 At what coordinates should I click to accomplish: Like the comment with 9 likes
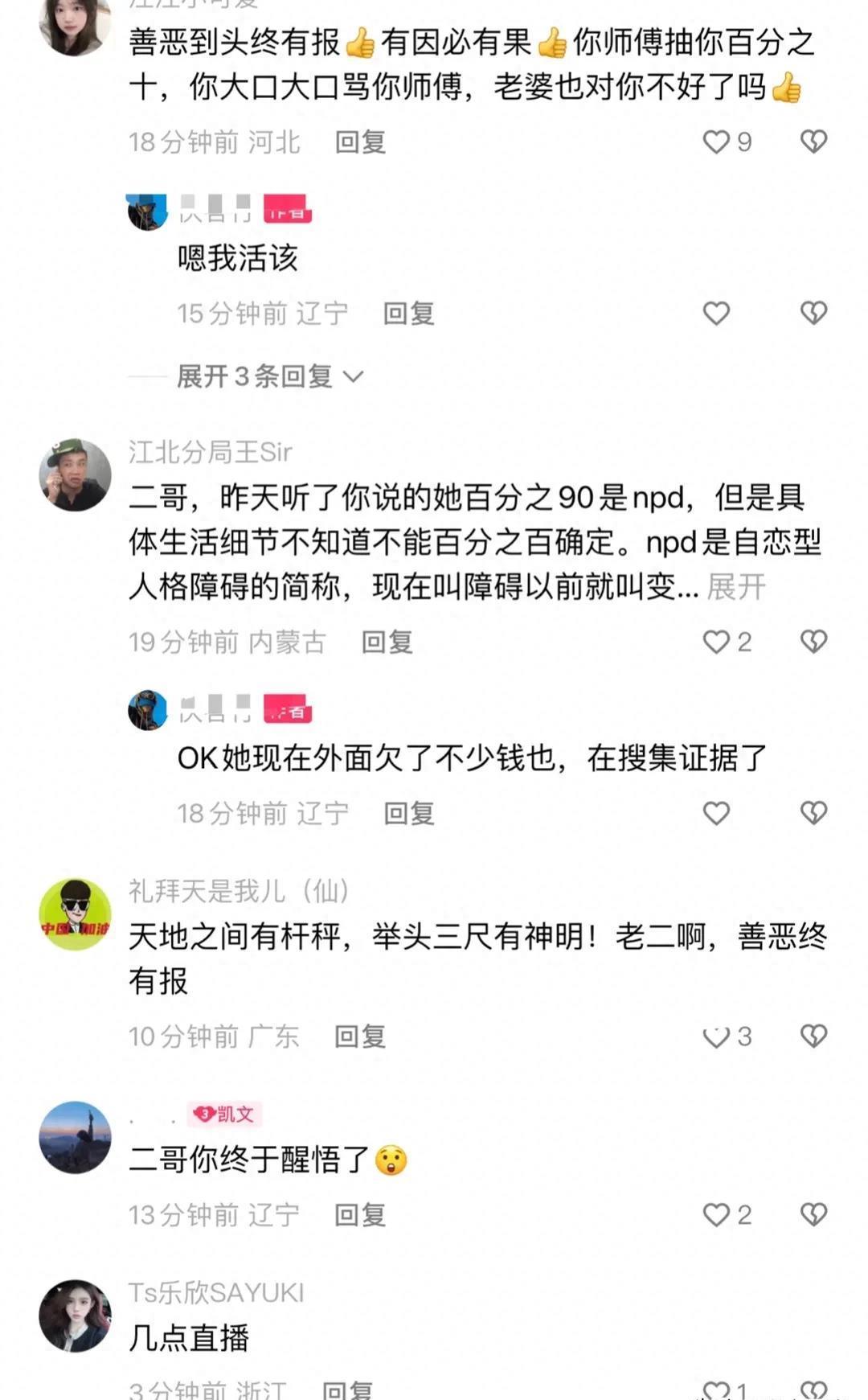pyautogui.click(x=716, y=142)
